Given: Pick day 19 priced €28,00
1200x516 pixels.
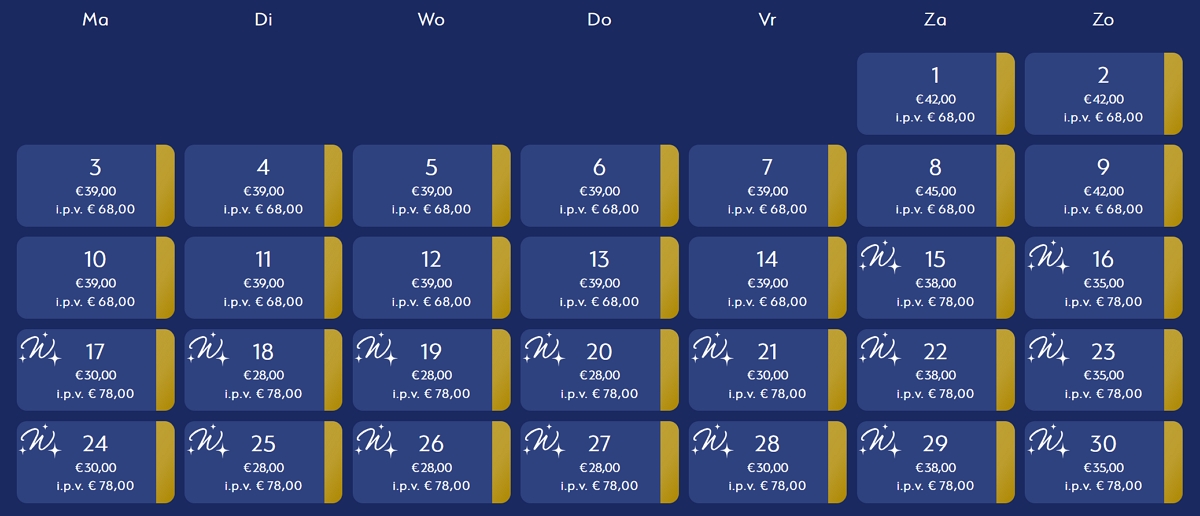Looking at the screenshot, I should pos(431,370).
